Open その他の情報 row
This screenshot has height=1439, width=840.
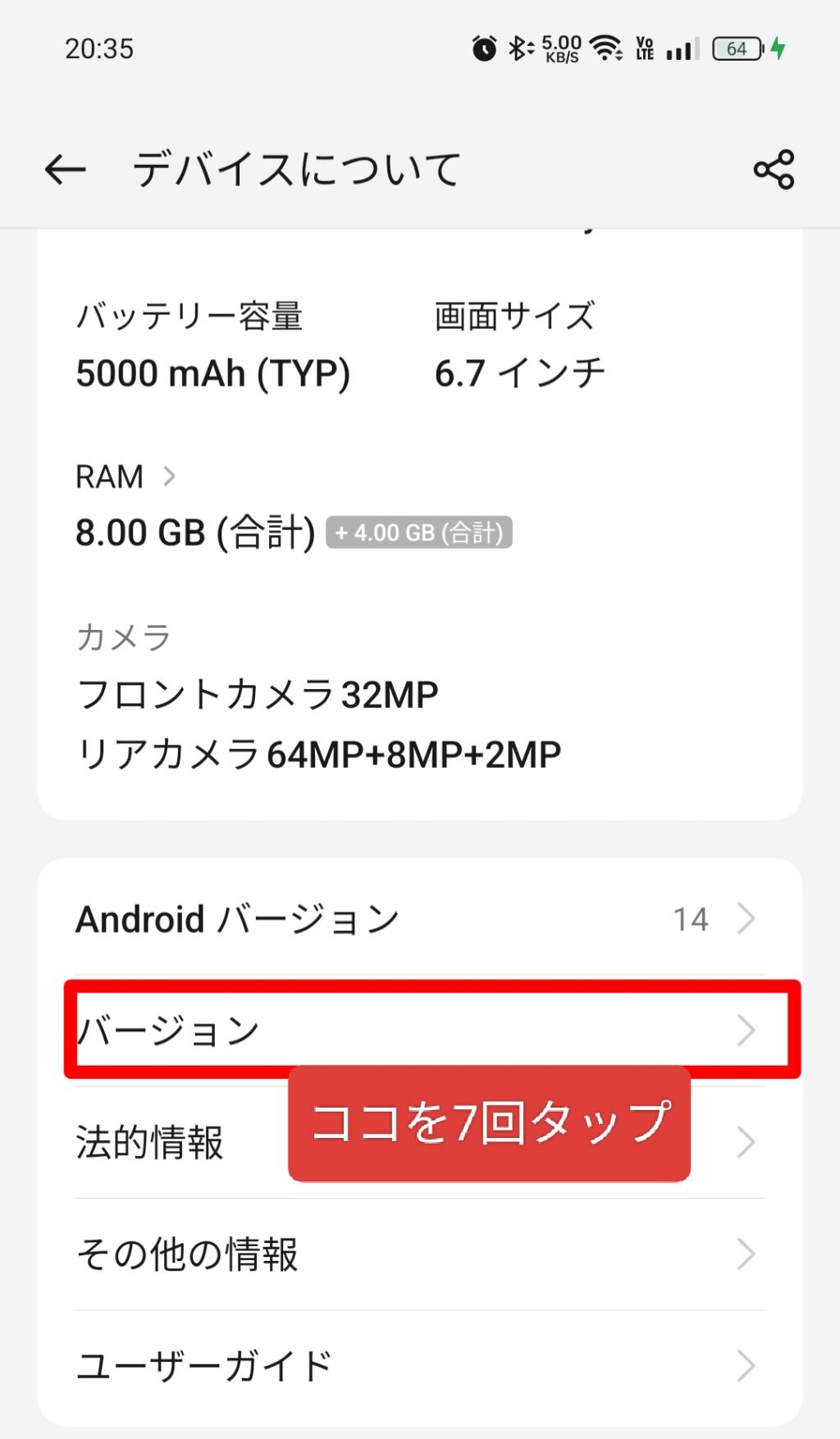coord(418,1254)
